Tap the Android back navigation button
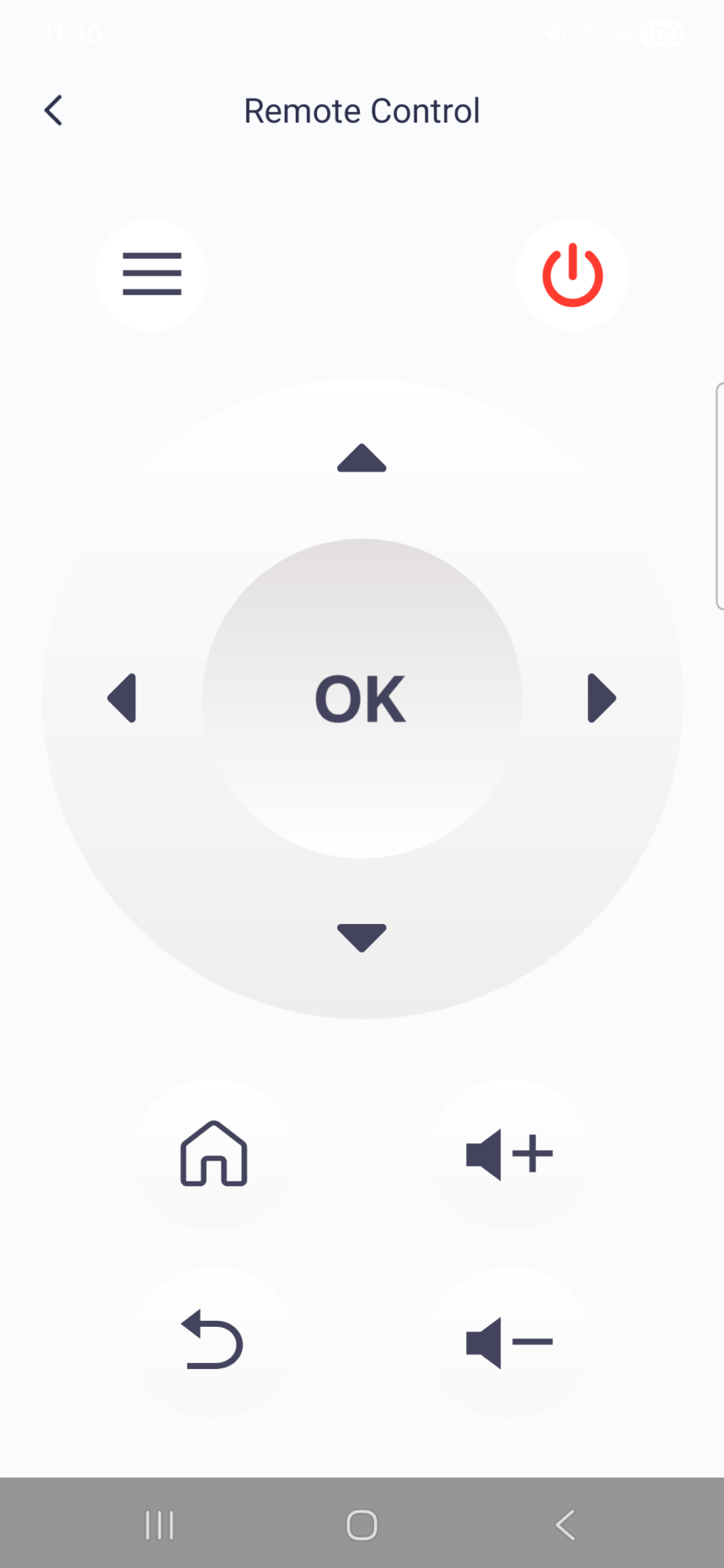 coord(565,1524)
